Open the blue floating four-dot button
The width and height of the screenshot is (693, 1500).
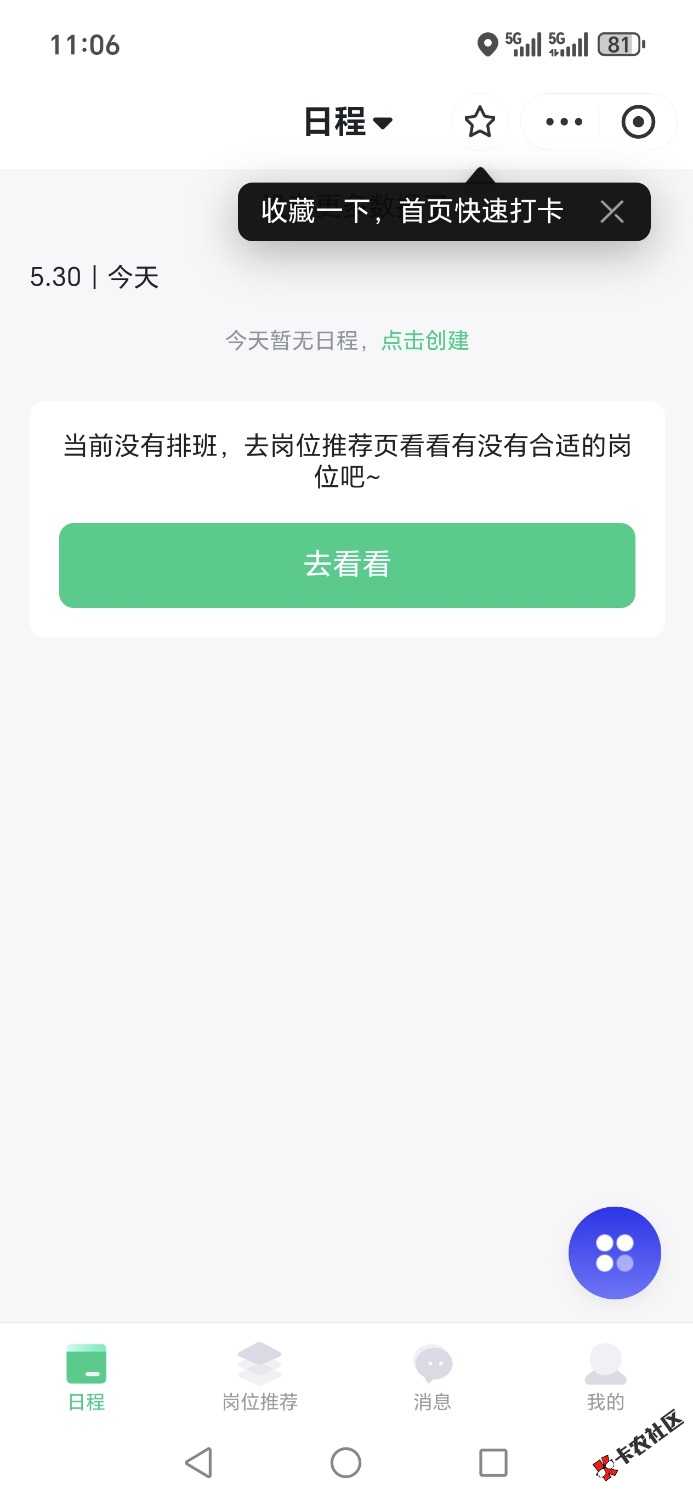(x=615, y=1253)
